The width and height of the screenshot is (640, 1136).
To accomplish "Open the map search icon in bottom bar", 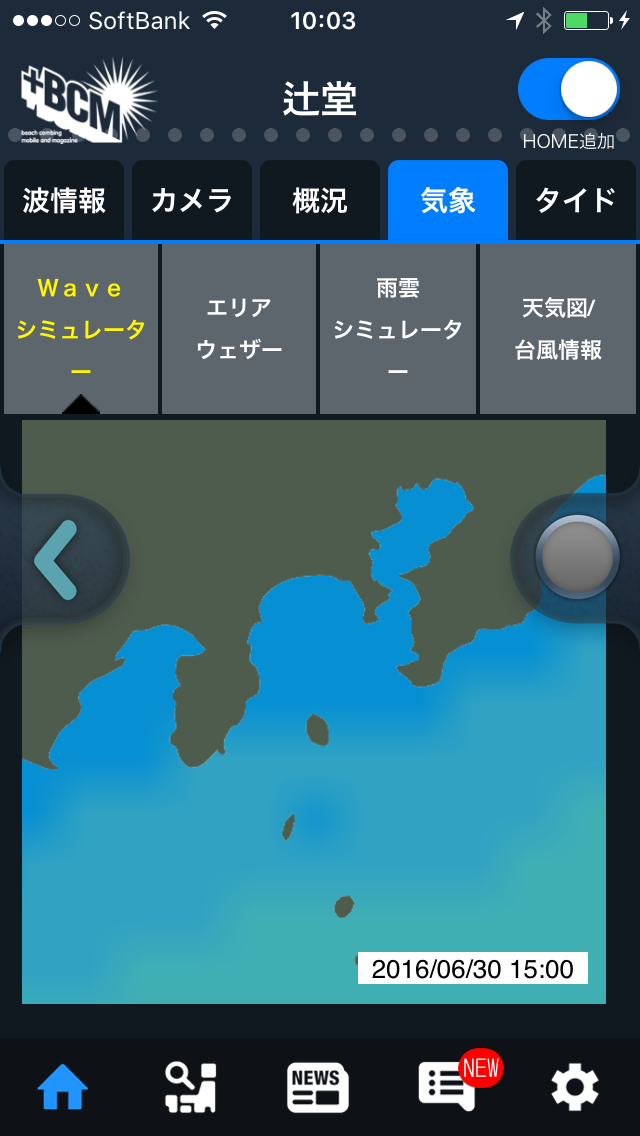I will (x=191, y=1087).
